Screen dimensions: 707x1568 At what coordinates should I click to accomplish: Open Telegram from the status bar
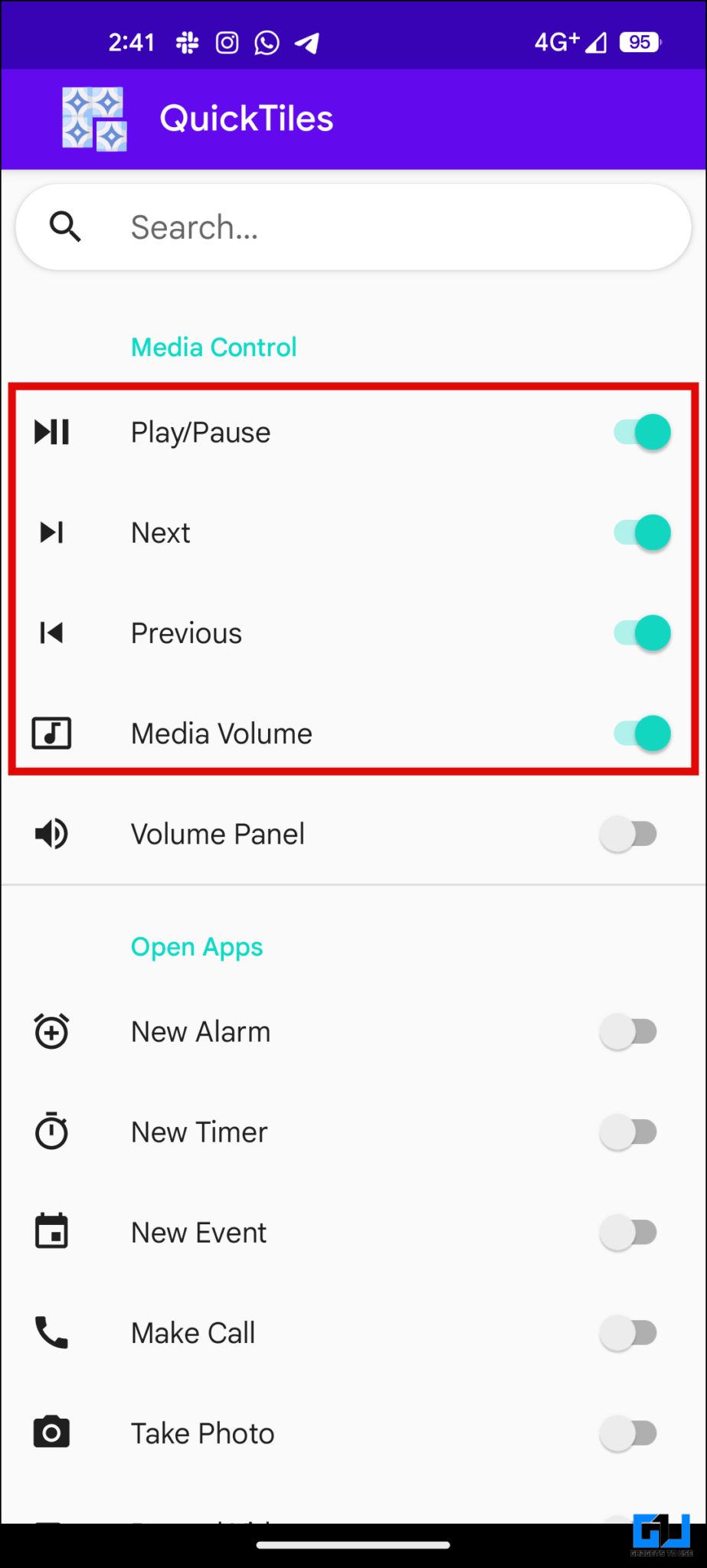308,42
